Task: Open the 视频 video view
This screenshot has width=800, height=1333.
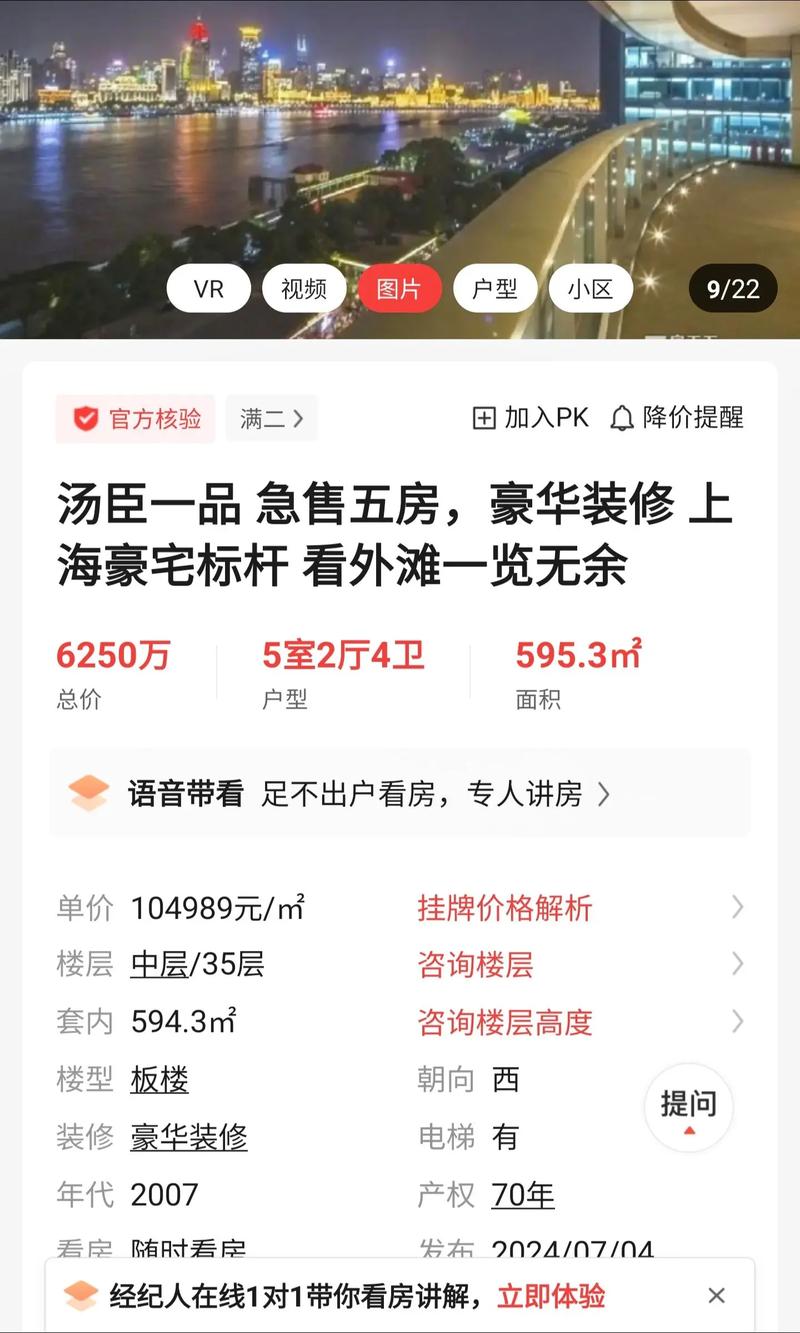Action: 304,288
